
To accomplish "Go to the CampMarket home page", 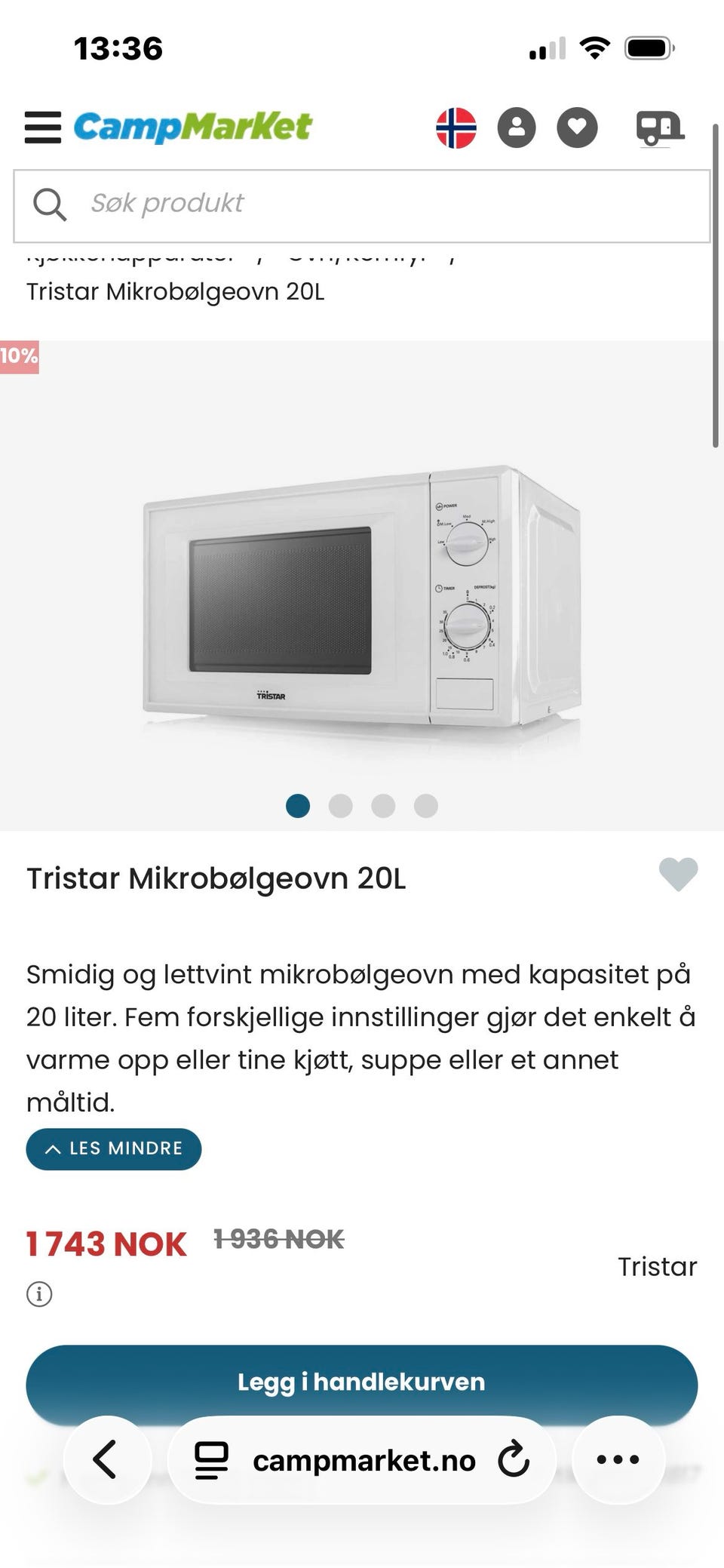I will (x=192, y=127).
